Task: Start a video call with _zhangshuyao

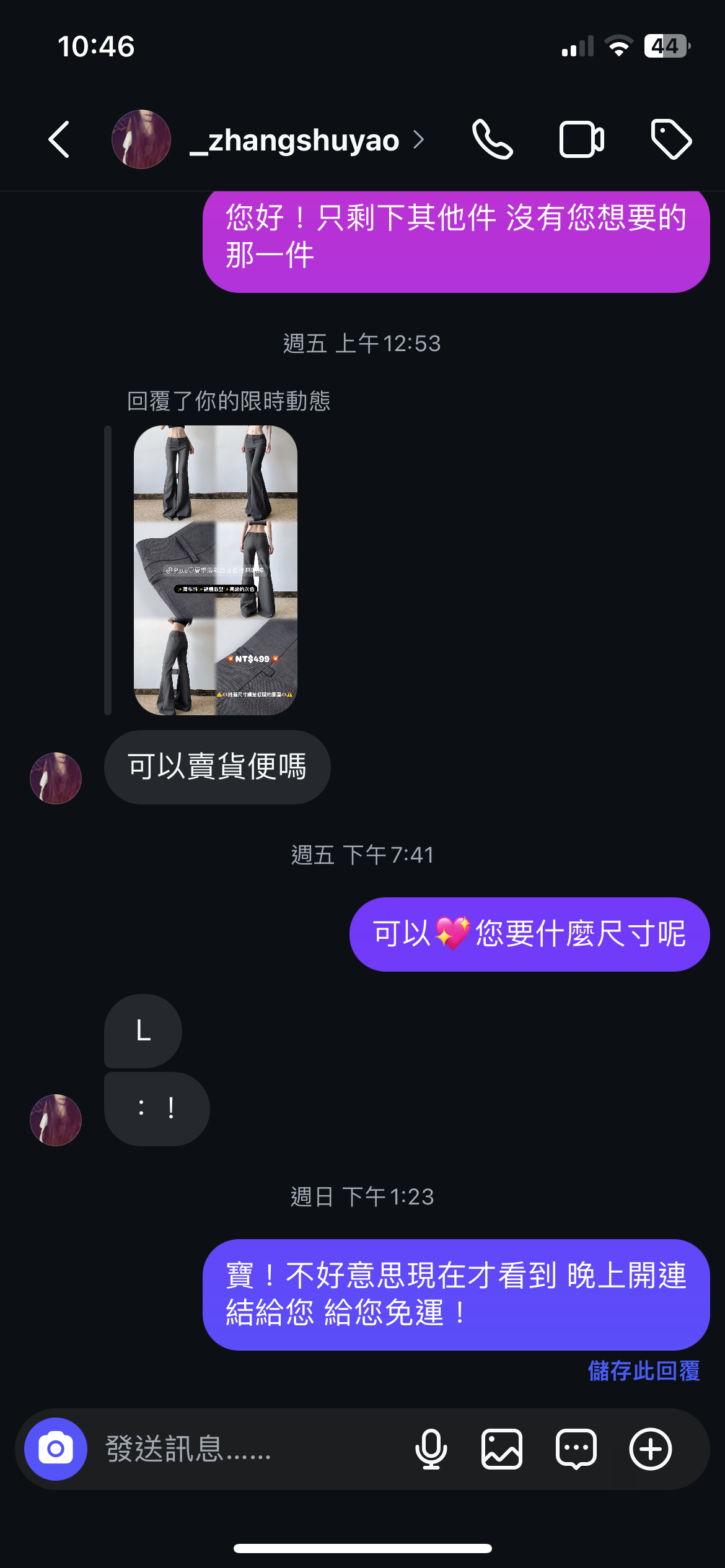Action: [x=581, y=139]
